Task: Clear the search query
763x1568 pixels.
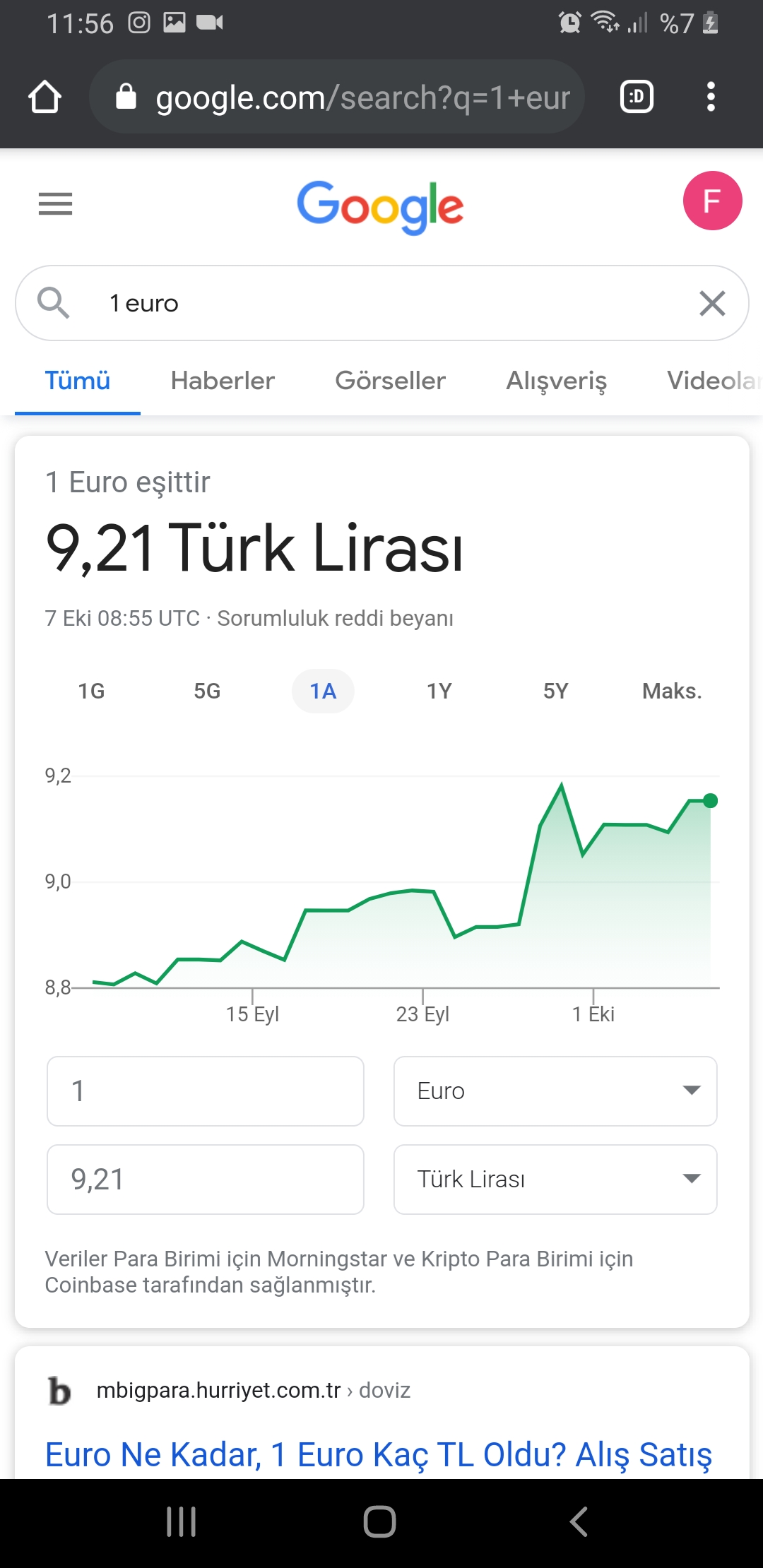Action: (x=712, y=303)
